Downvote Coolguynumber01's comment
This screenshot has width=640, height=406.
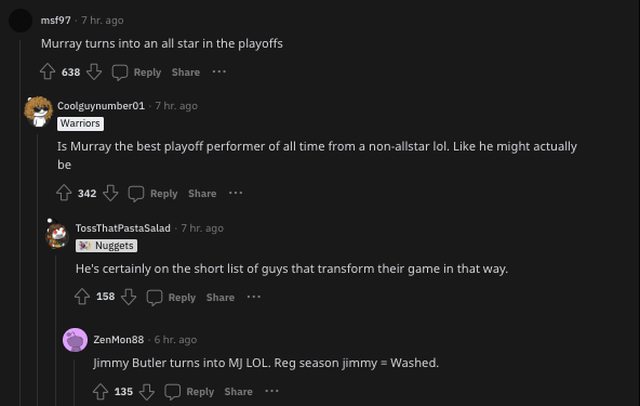point(111,193)
